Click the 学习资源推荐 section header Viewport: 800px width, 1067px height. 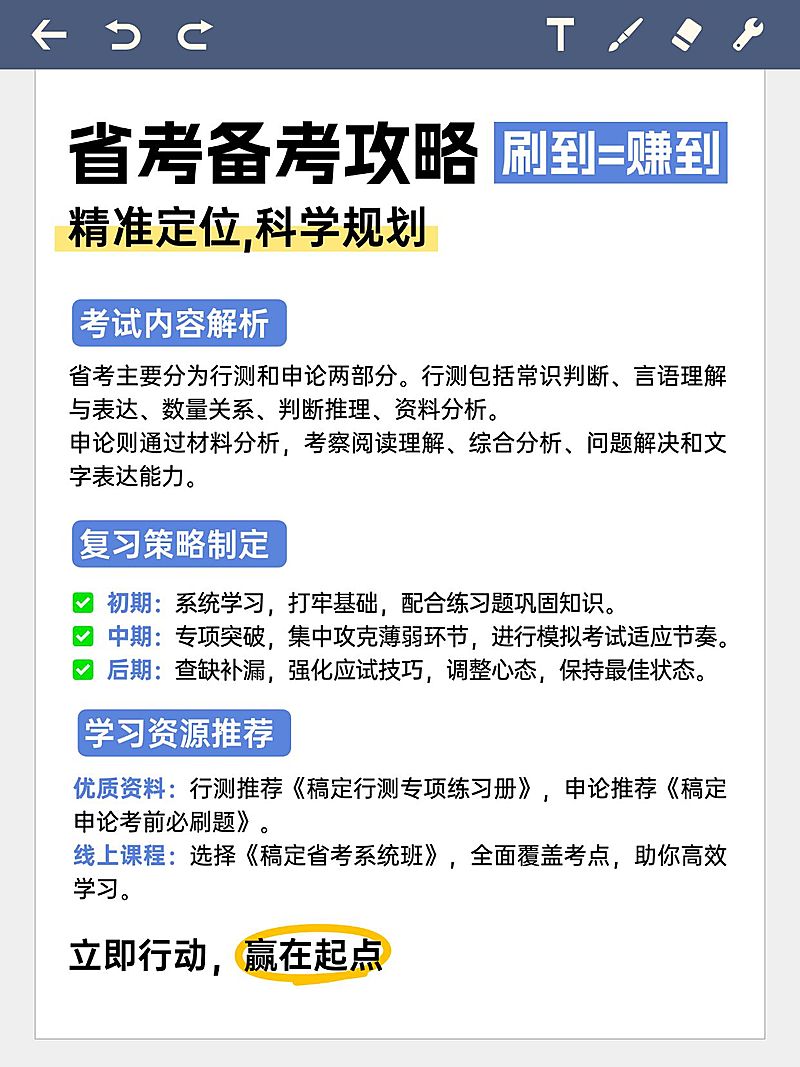(x=182, y=734)
